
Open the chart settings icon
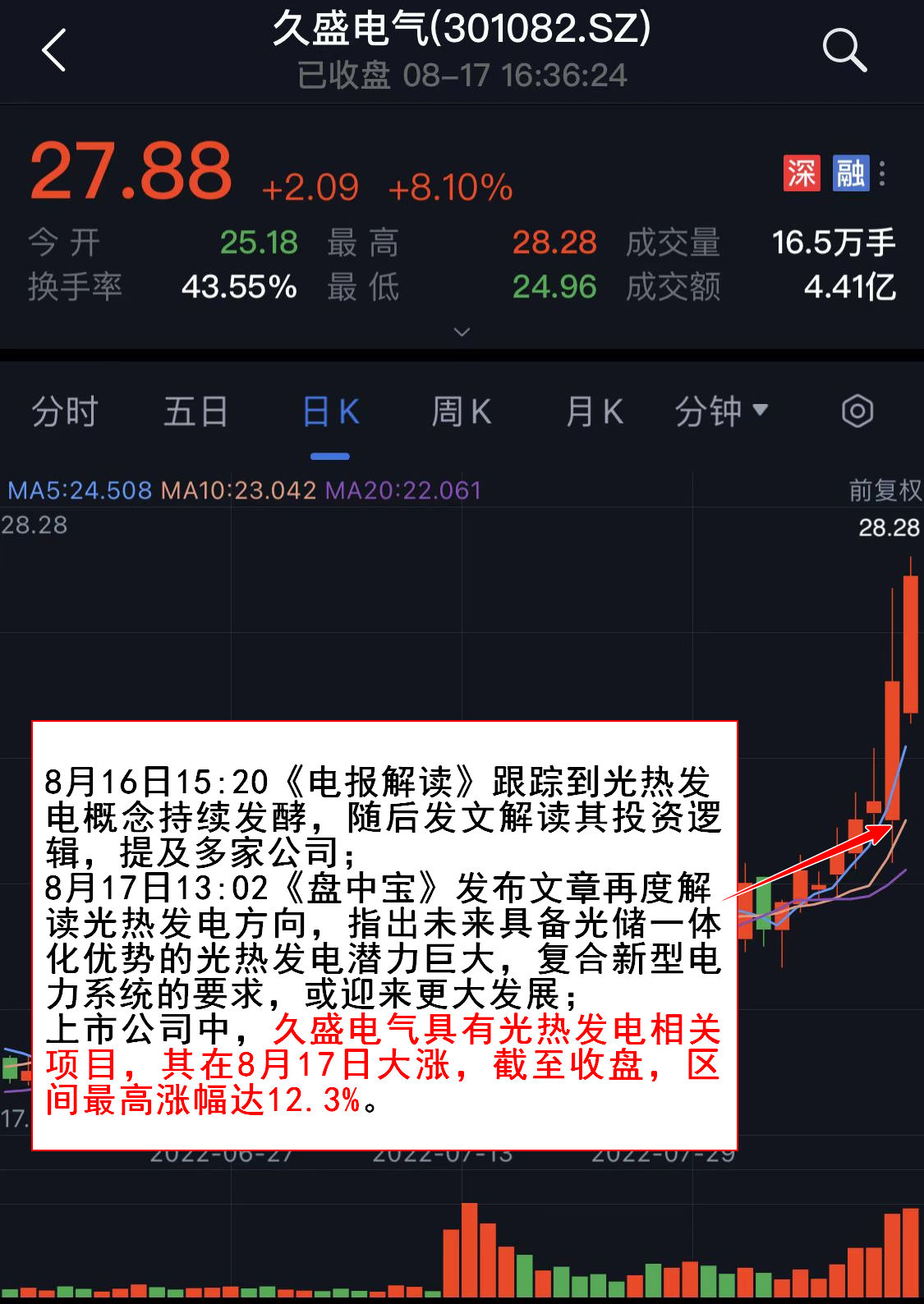[x=857, y=411]
